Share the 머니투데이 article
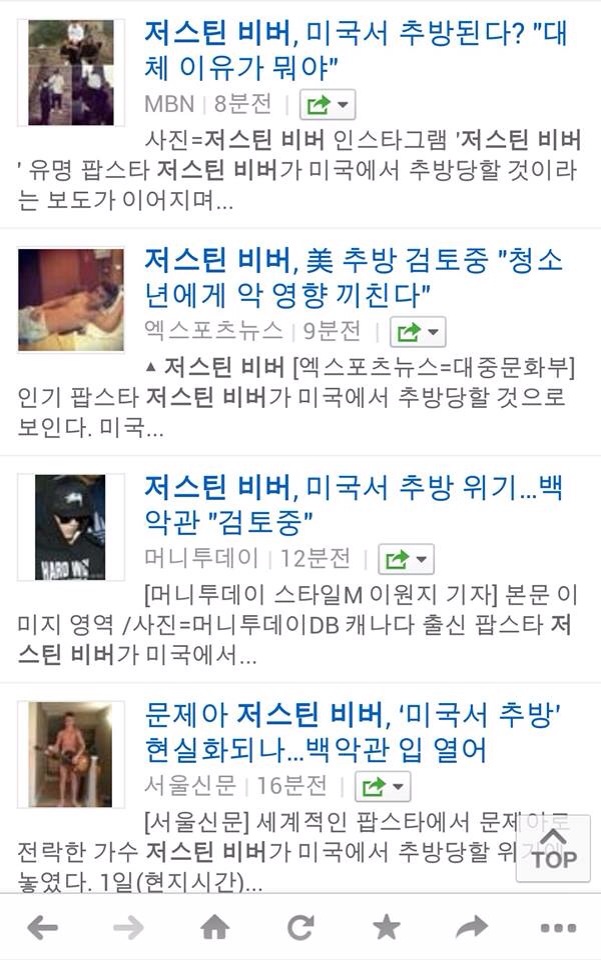Screen dimensions: 601x960 click(x=407, y=559)
